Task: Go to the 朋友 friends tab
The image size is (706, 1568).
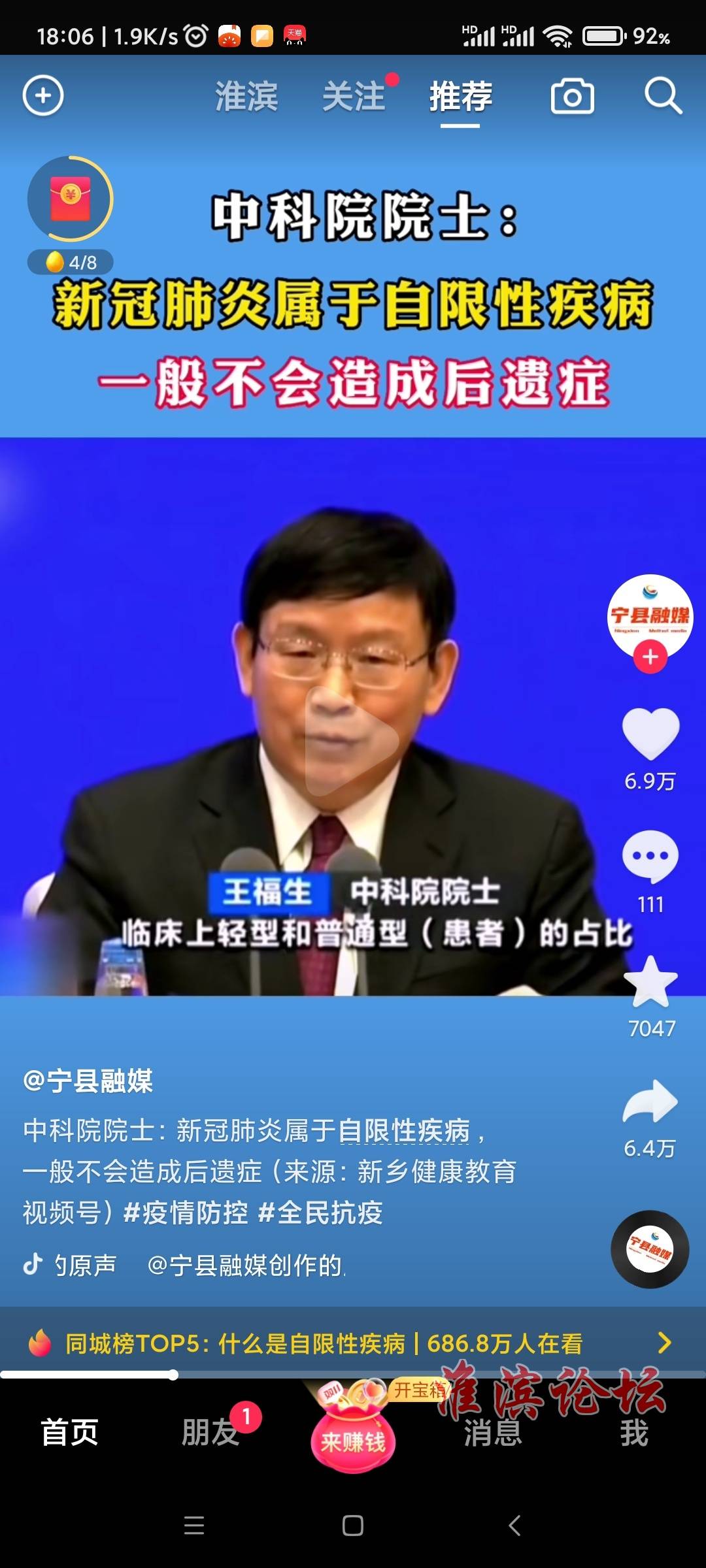Action: 210,1432
